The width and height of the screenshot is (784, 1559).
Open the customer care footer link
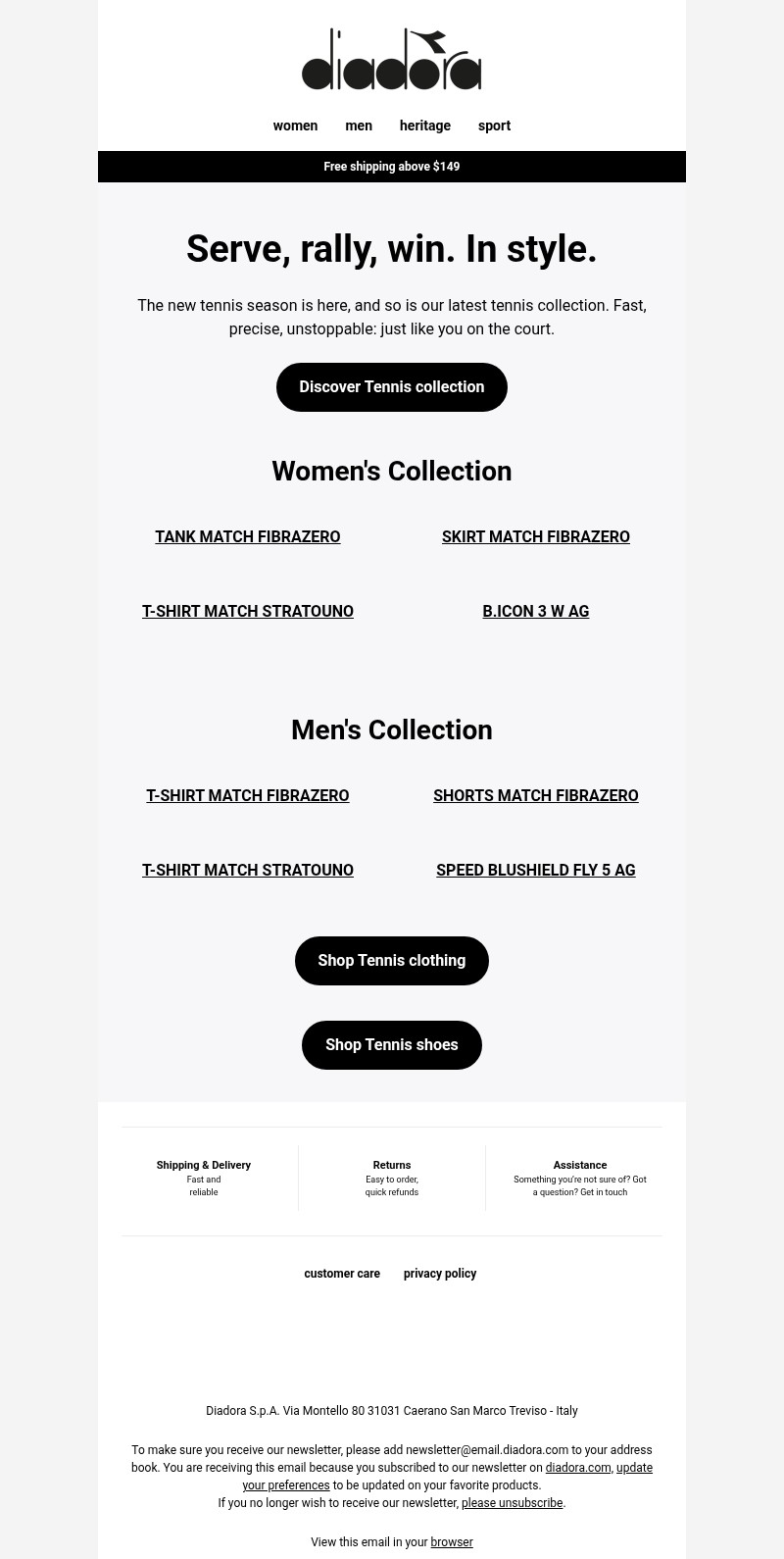[342, 1274]
